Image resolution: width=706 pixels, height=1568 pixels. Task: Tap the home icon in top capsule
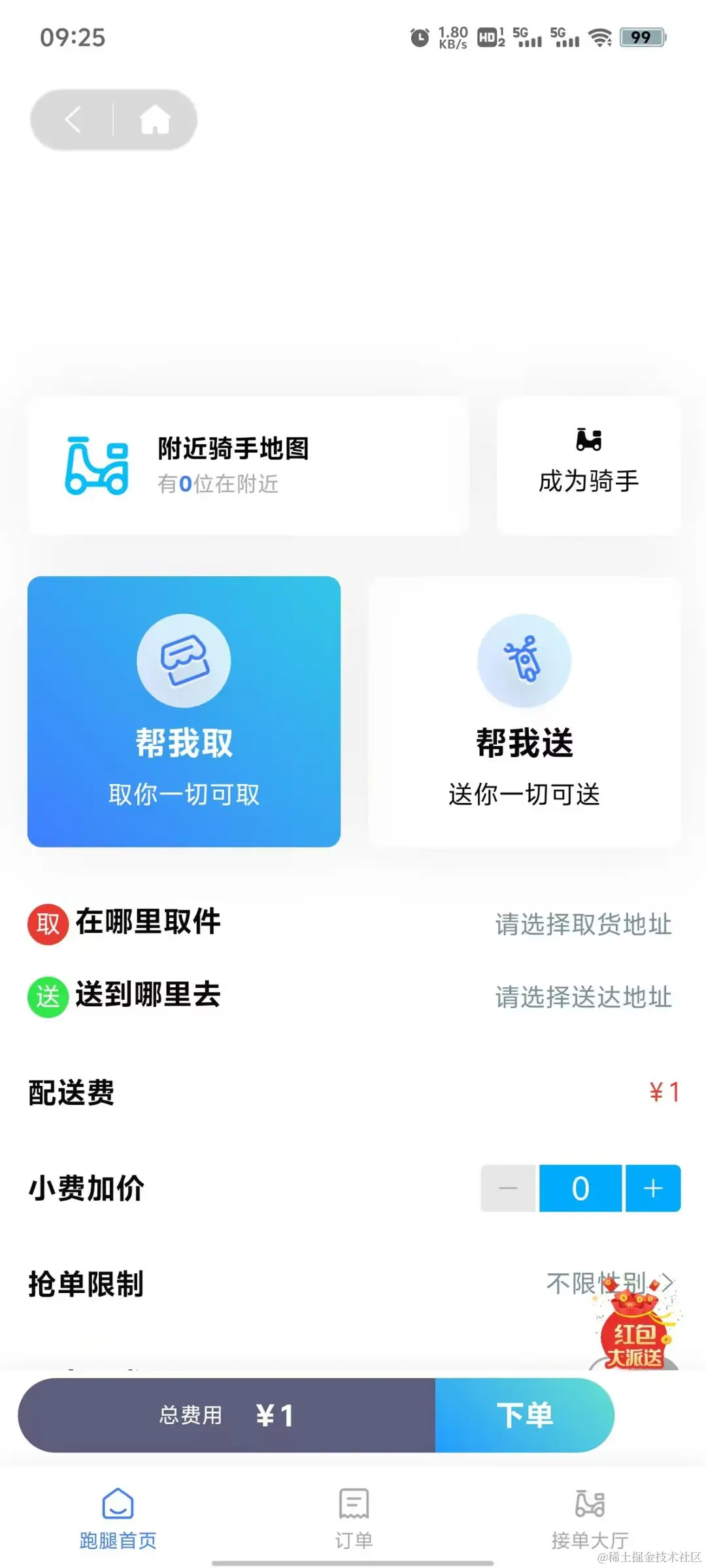click(155, 120)
